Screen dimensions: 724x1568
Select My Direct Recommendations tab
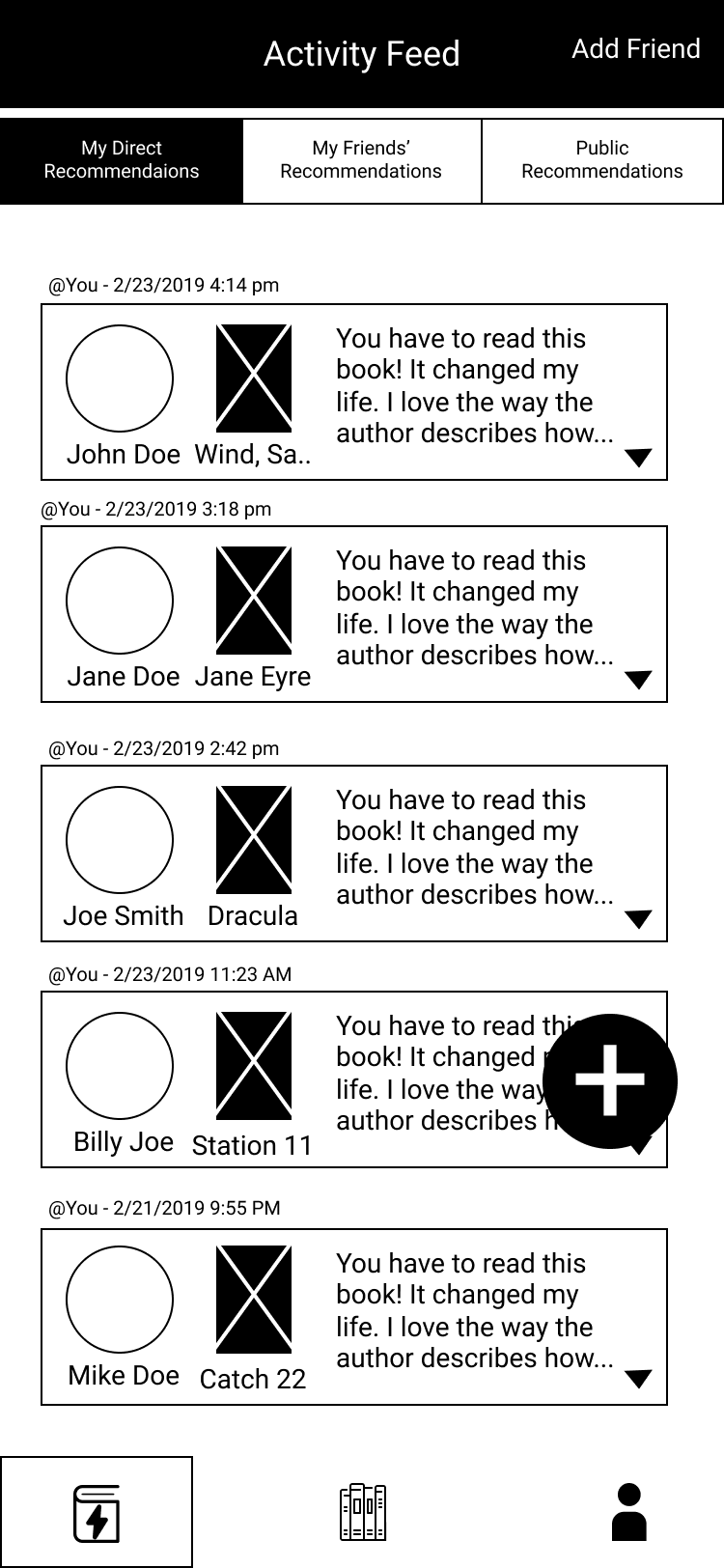pos(122,160)
